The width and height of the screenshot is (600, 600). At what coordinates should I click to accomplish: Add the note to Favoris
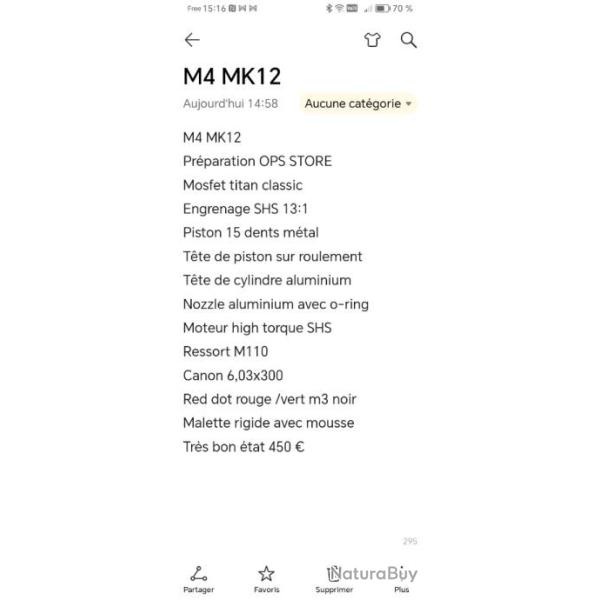tap(266, 578)
